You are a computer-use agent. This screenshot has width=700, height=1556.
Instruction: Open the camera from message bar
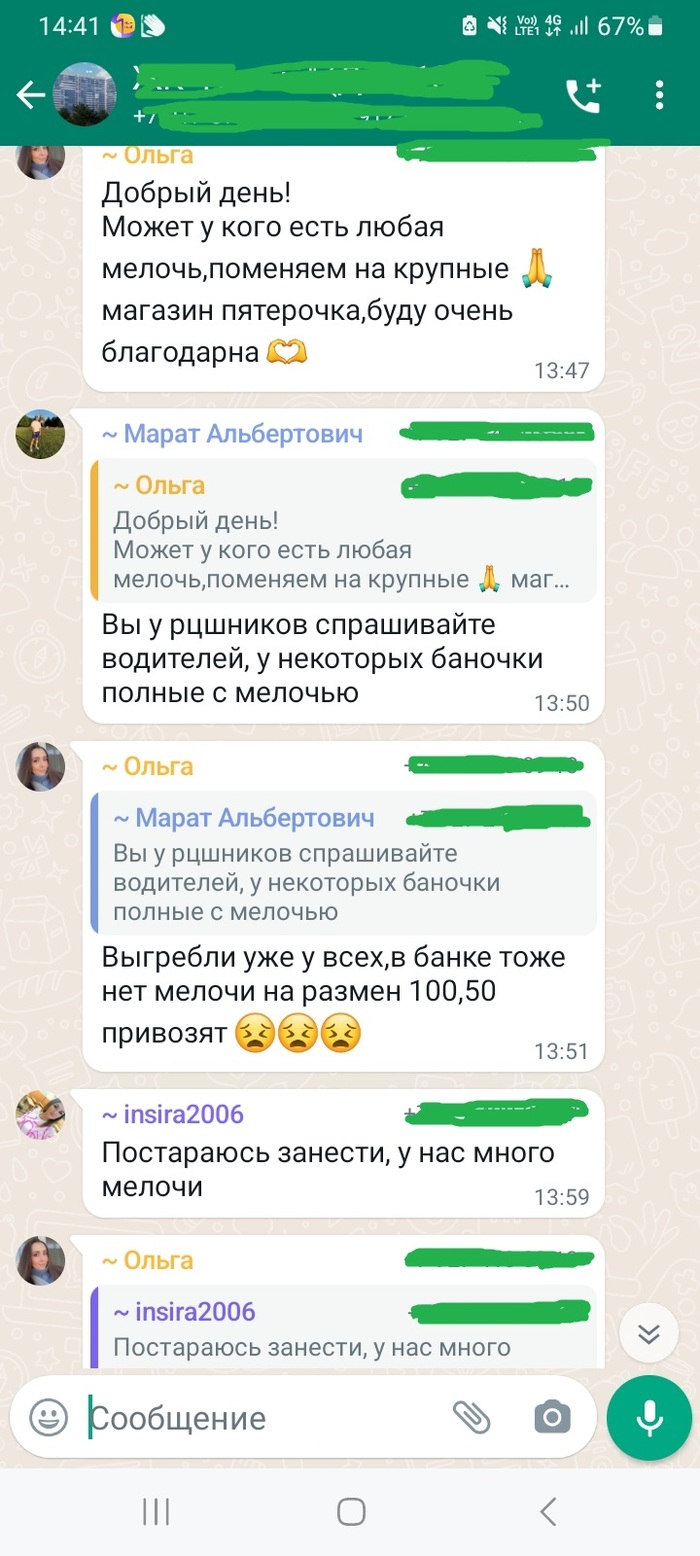click(x=552, y=1417)
